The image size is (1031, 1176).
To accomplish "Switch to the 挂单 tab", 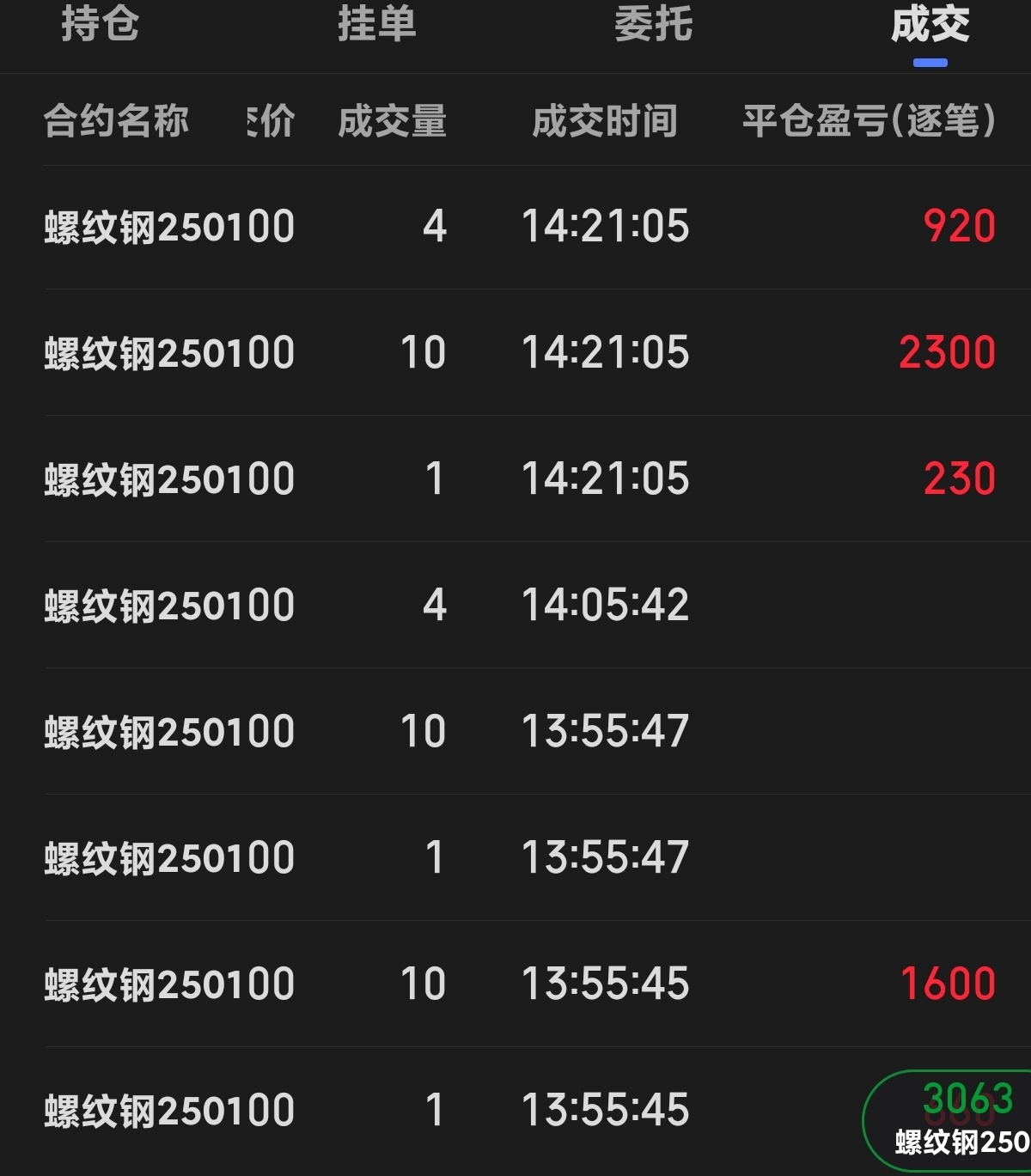I will [377, 24].
